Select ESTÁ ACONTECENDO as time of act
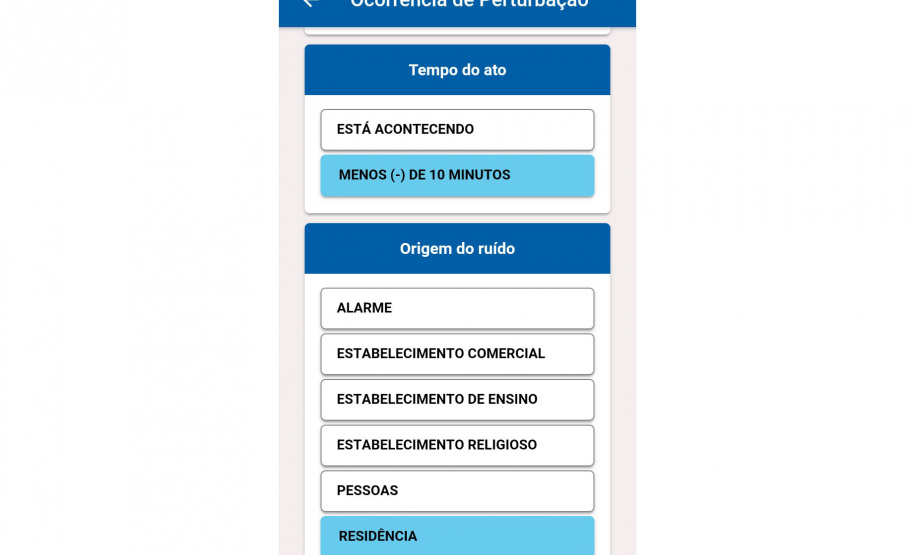915x555 pixels. pos(457,130)
